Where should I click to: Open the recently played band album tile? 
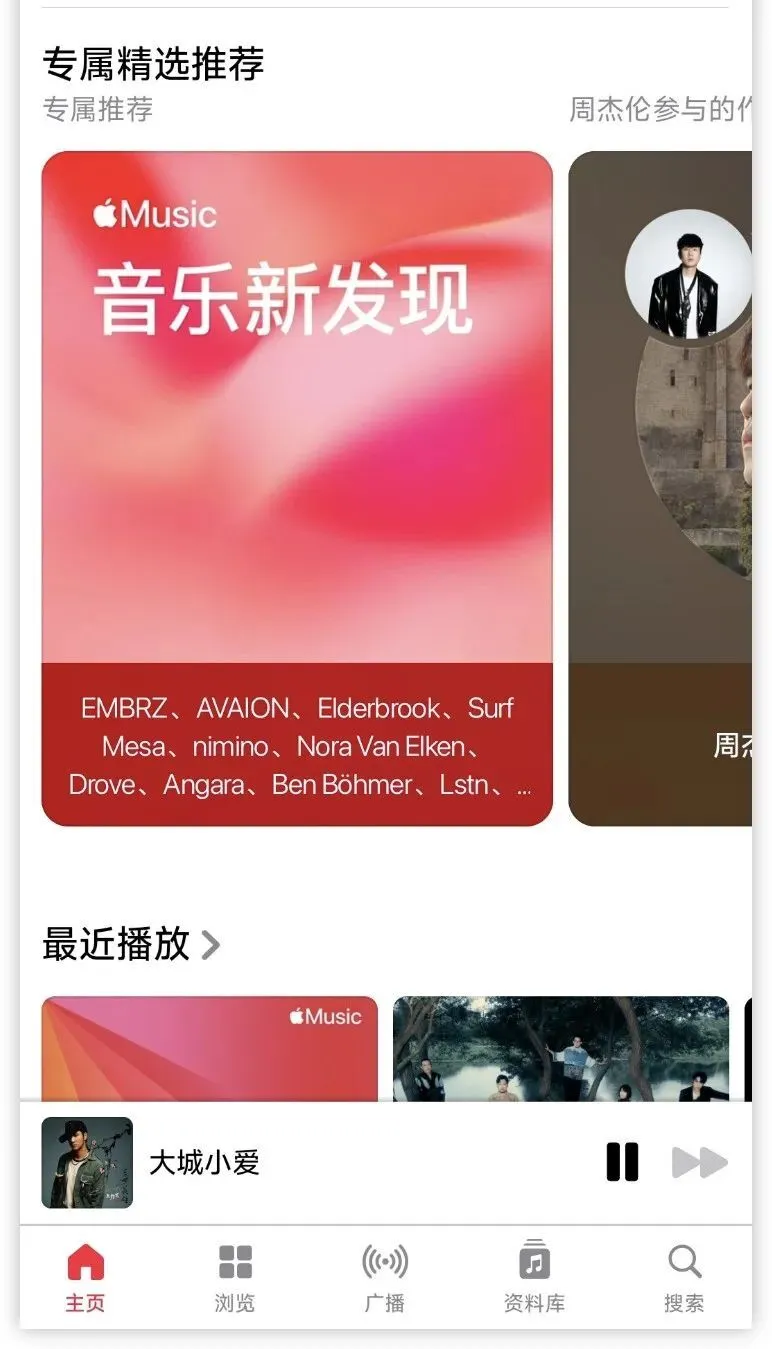560,1048
